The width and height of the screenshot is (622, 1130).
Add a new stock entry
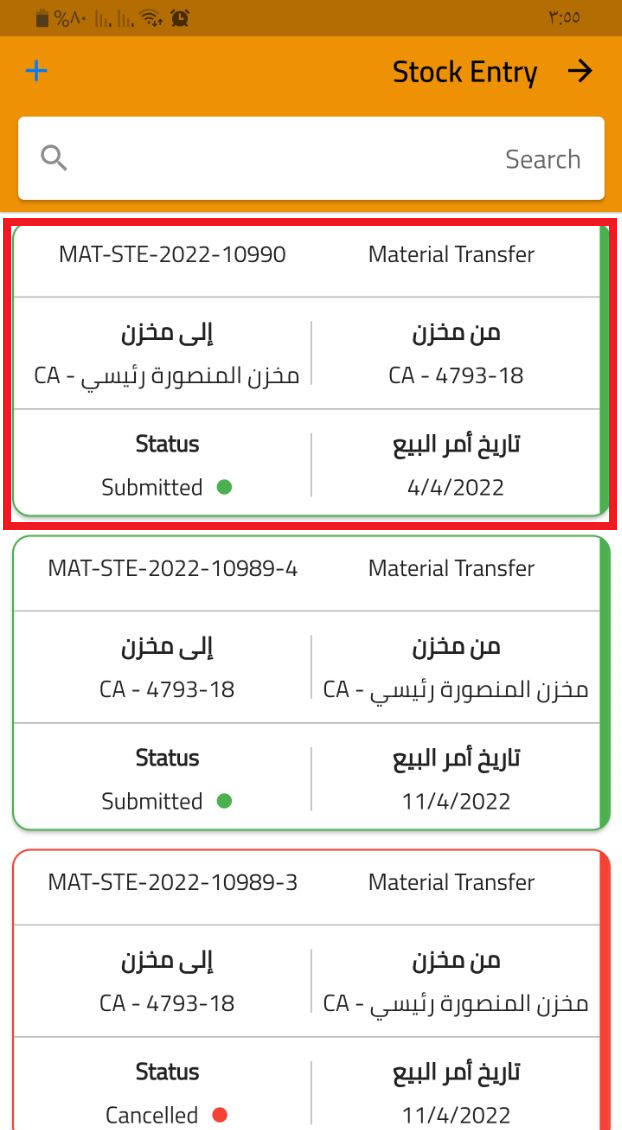point(36,71)
